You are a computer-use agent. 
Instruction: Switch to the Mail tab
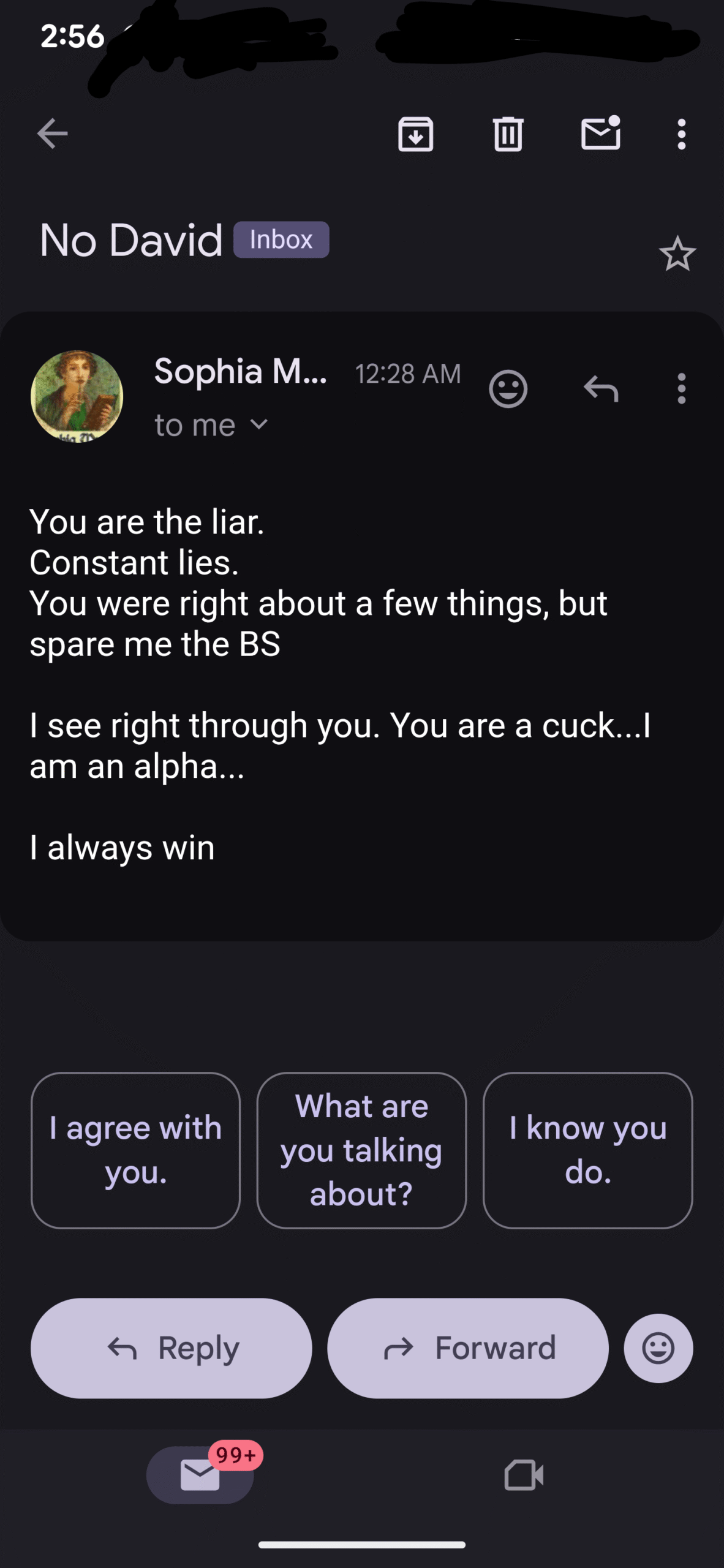pyautogui.click(x=200, y=1474)
